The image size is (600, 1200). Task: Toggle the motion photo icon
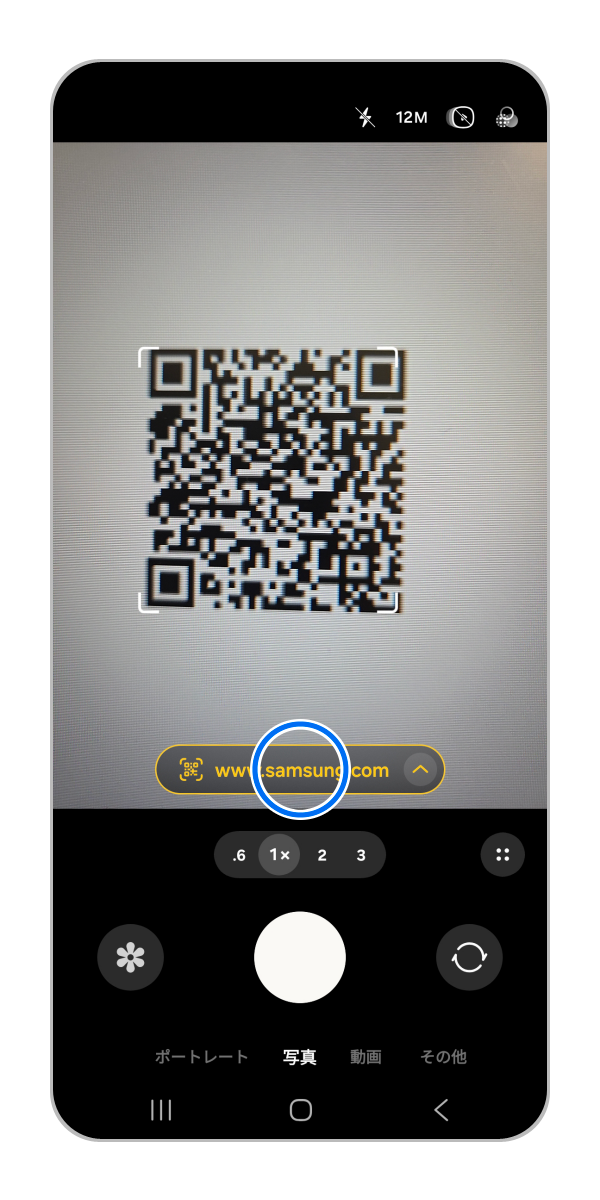460,118
